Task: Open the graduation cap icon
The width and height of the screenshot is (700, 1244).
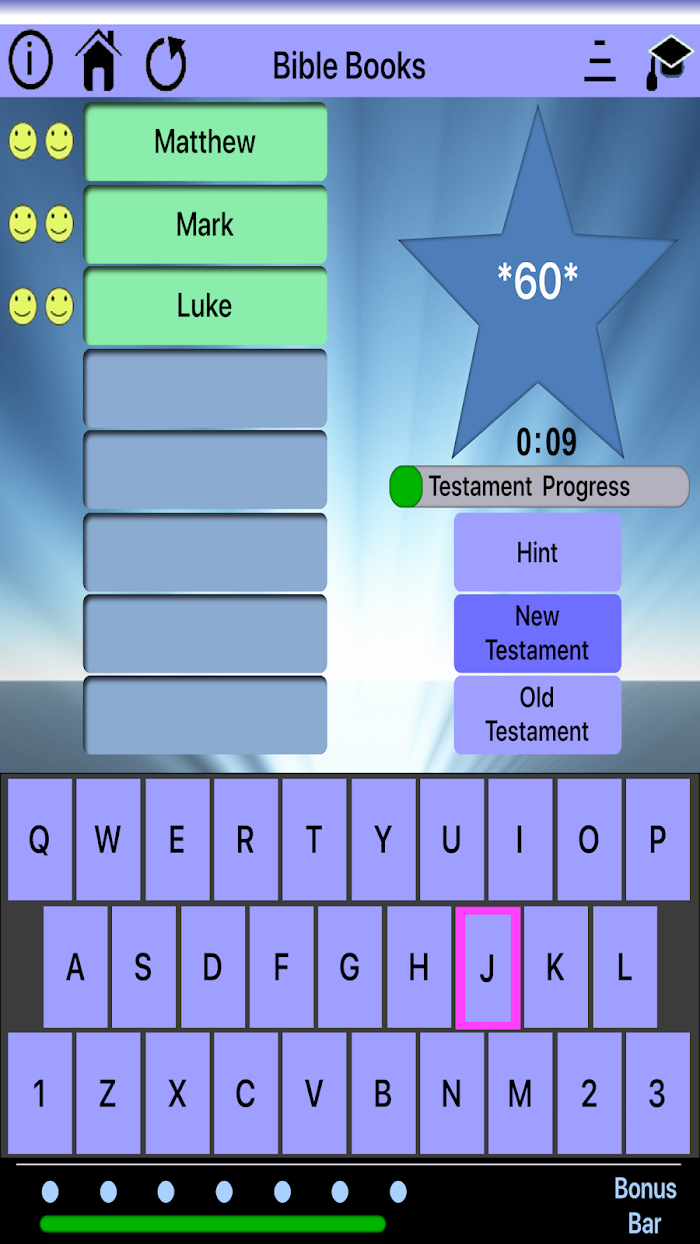Action: tap(668, 62)
